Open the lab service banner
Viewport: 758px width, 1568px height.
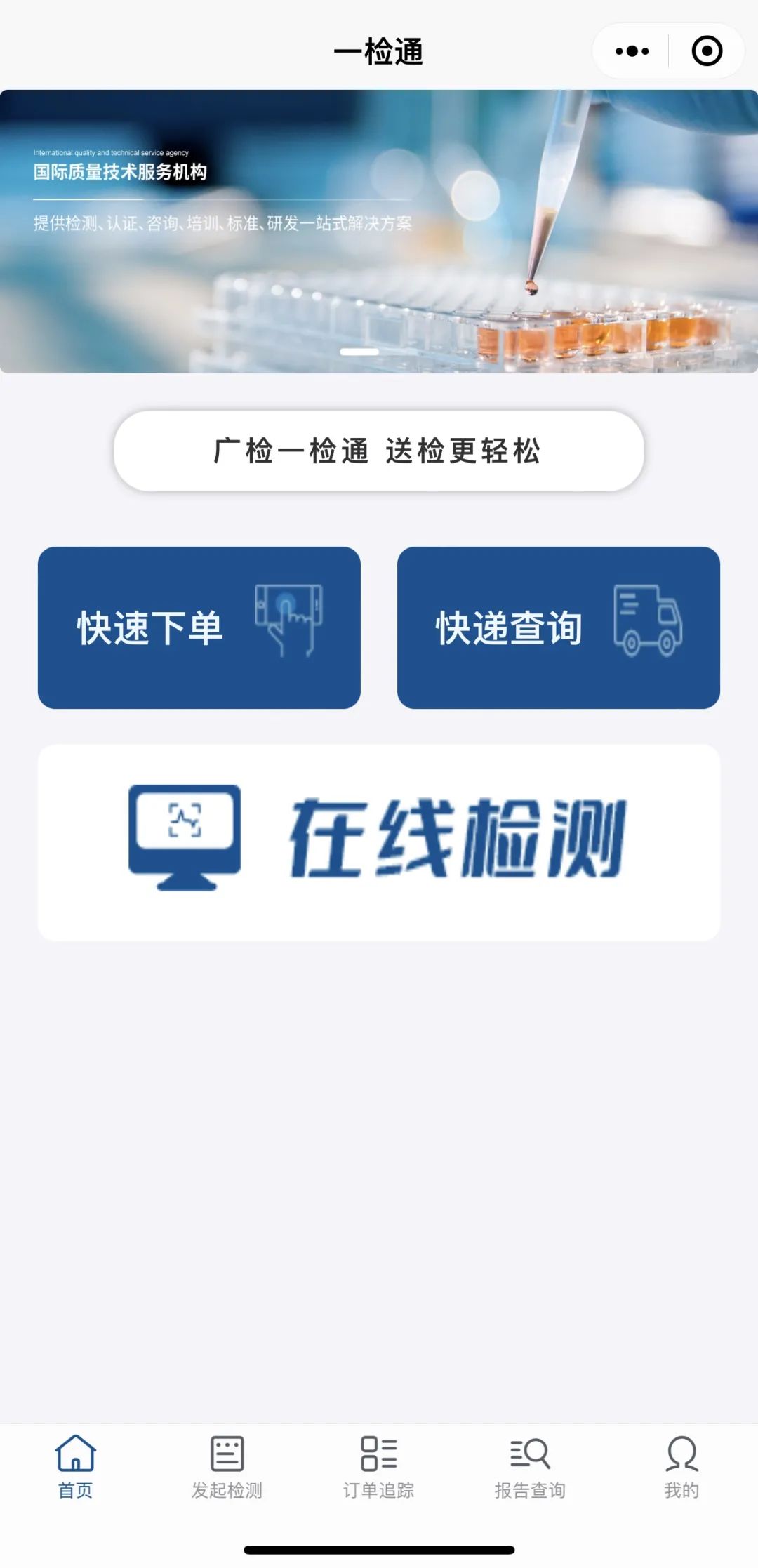coord(379,232)
